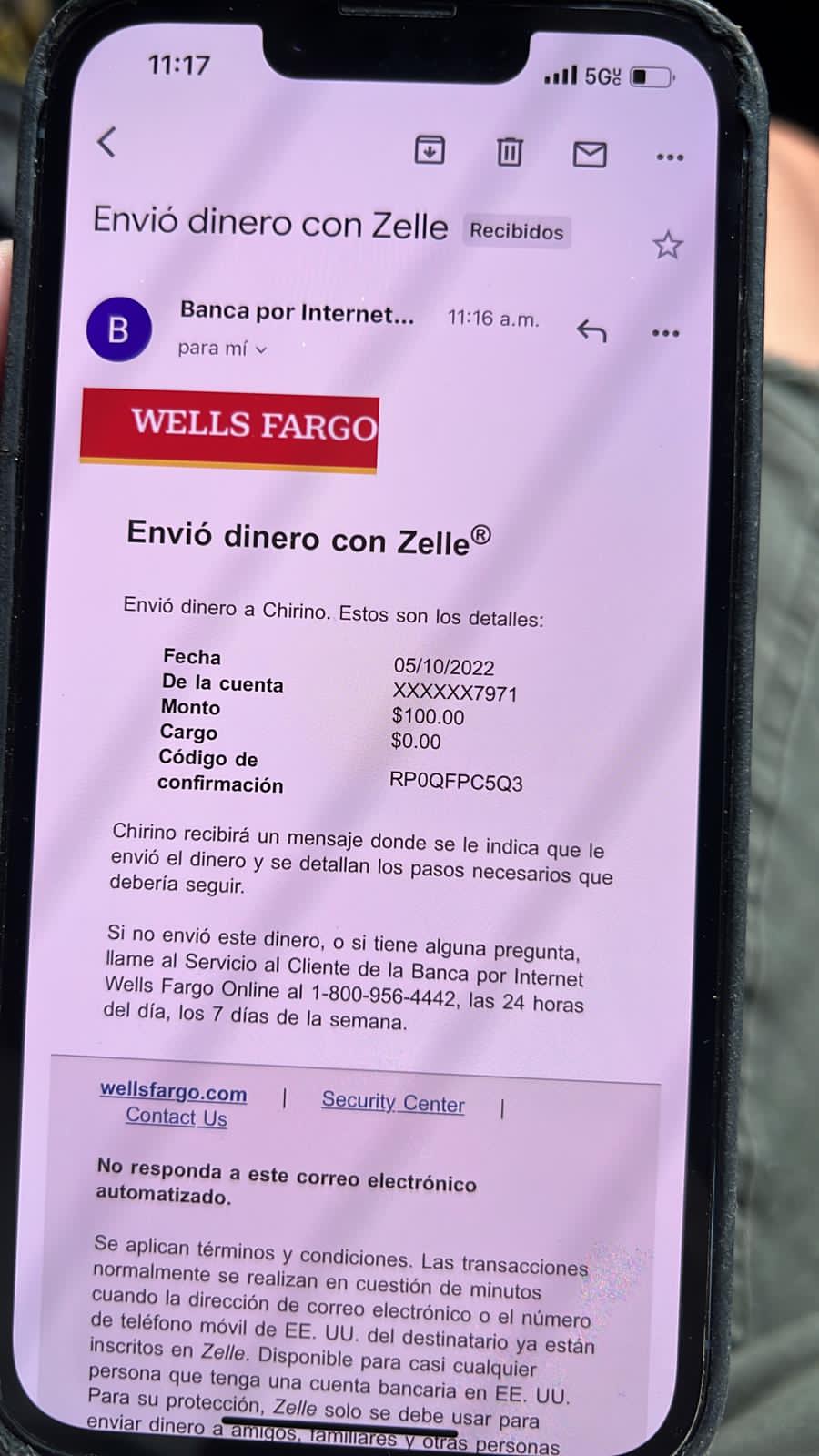Image resolution: width=819 pixels, height=1456 pixels.
Task: Open the Security Center link
Action: [393, 1102]
